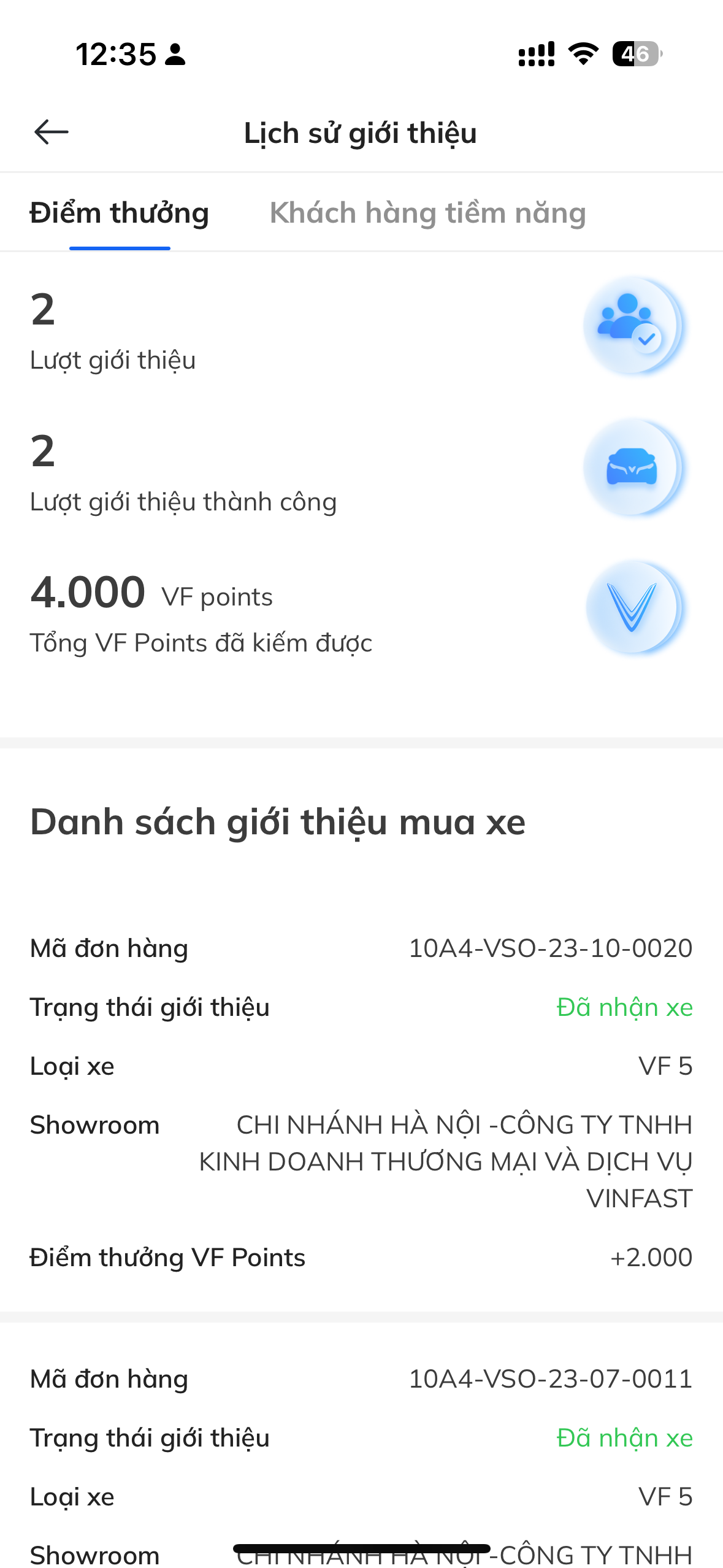Select the Điểm thưởng tab
Image resolution: width=723 pixels, height=1568 pixels.
coord(120,213)
